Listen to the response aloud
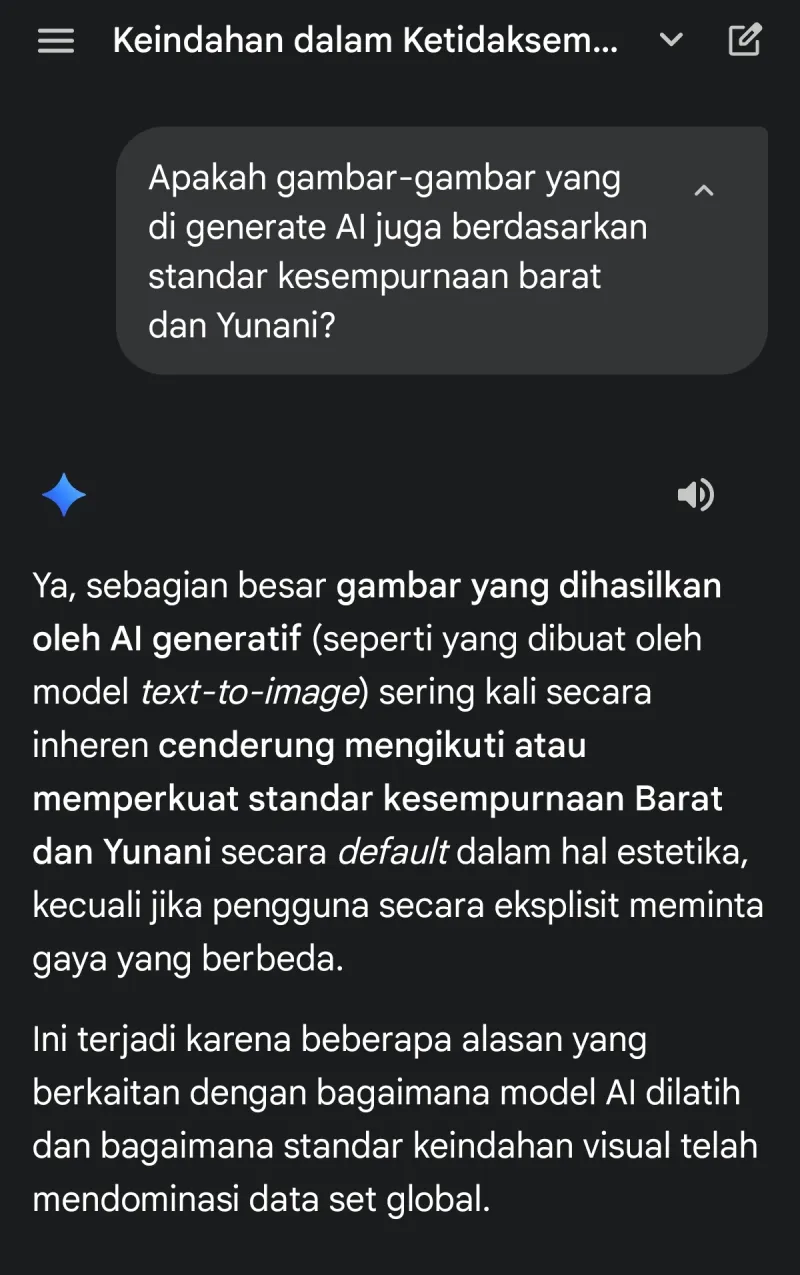Viewport: 800px width, 1275px height. pos(695,494)
